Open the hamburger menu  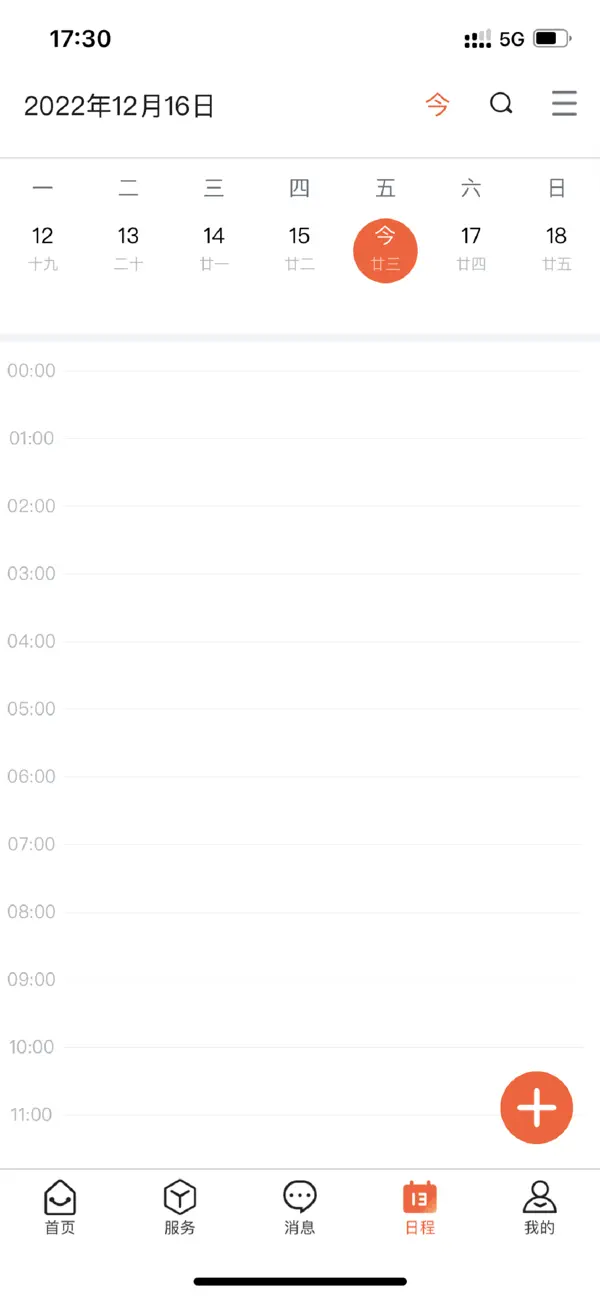[x=564, y=104]
